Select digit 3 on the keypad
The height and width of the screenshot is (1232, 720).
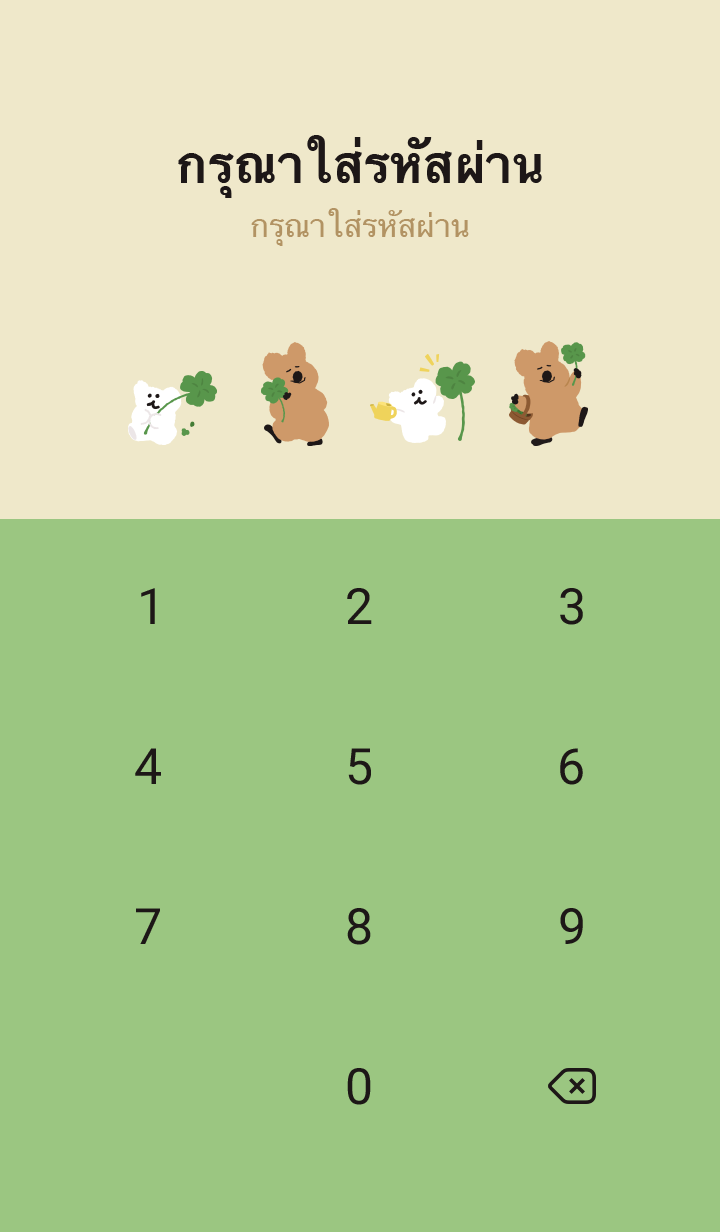point(571,607)
